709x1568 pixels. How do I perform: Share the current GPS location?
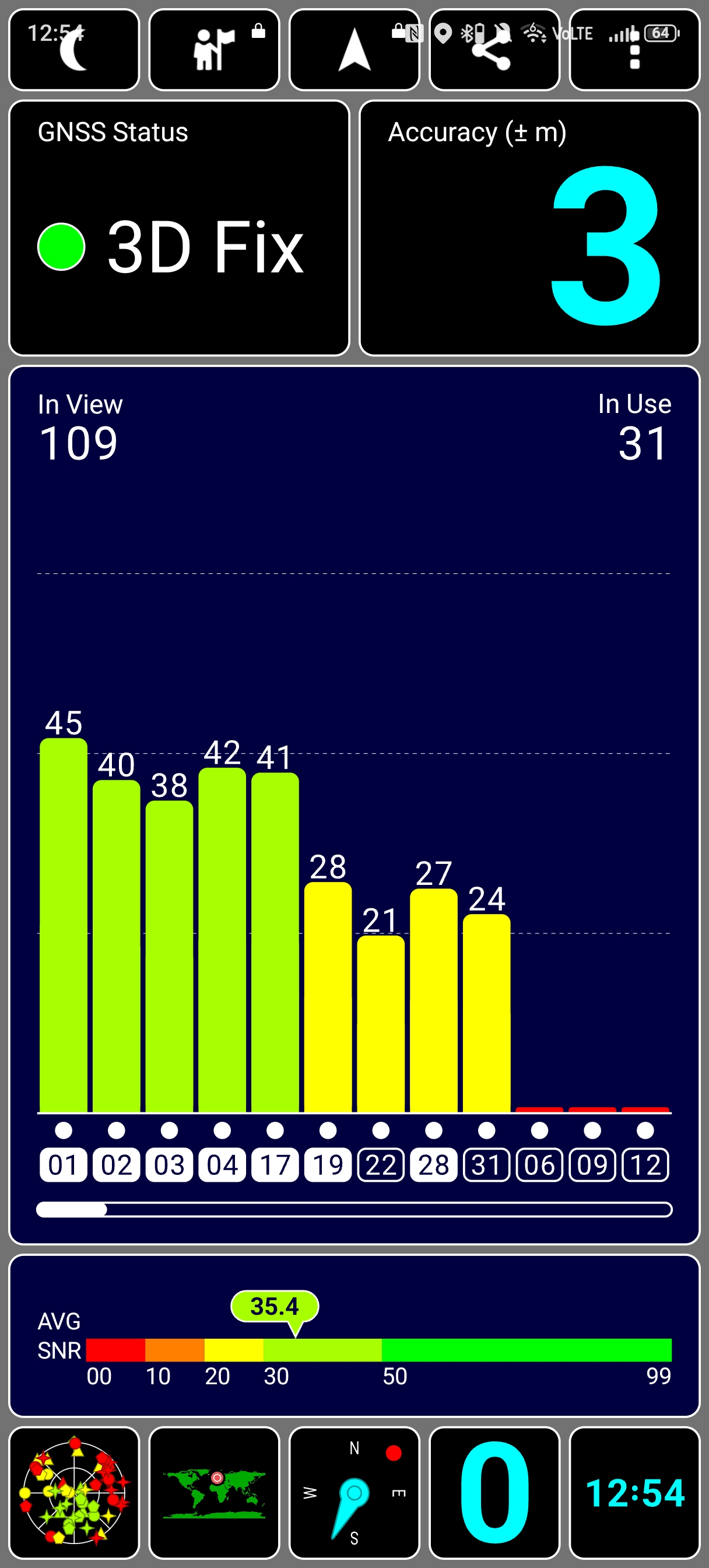point(494,50)
